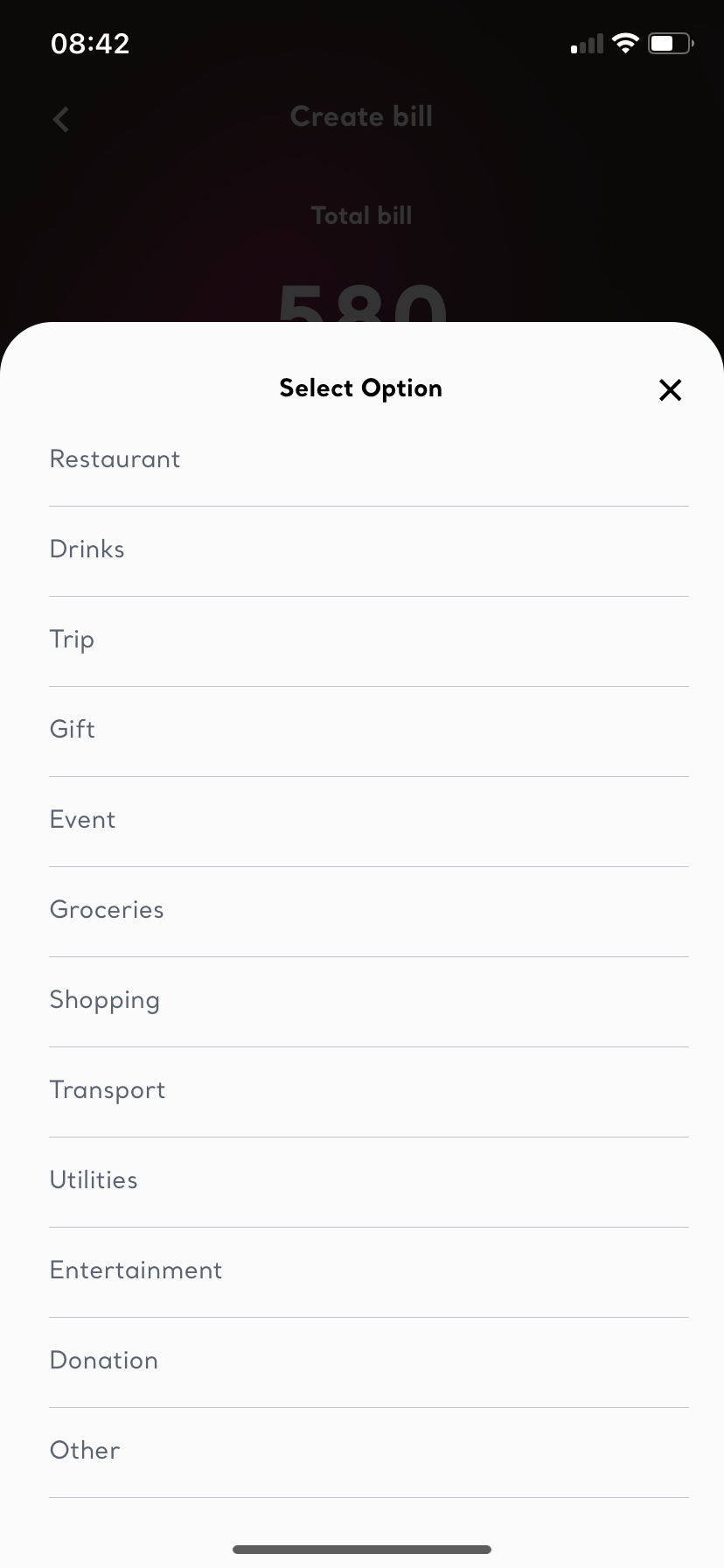Select the Restaurant option
Viewport: 724px width, 1568px height.
coord(115,459)
